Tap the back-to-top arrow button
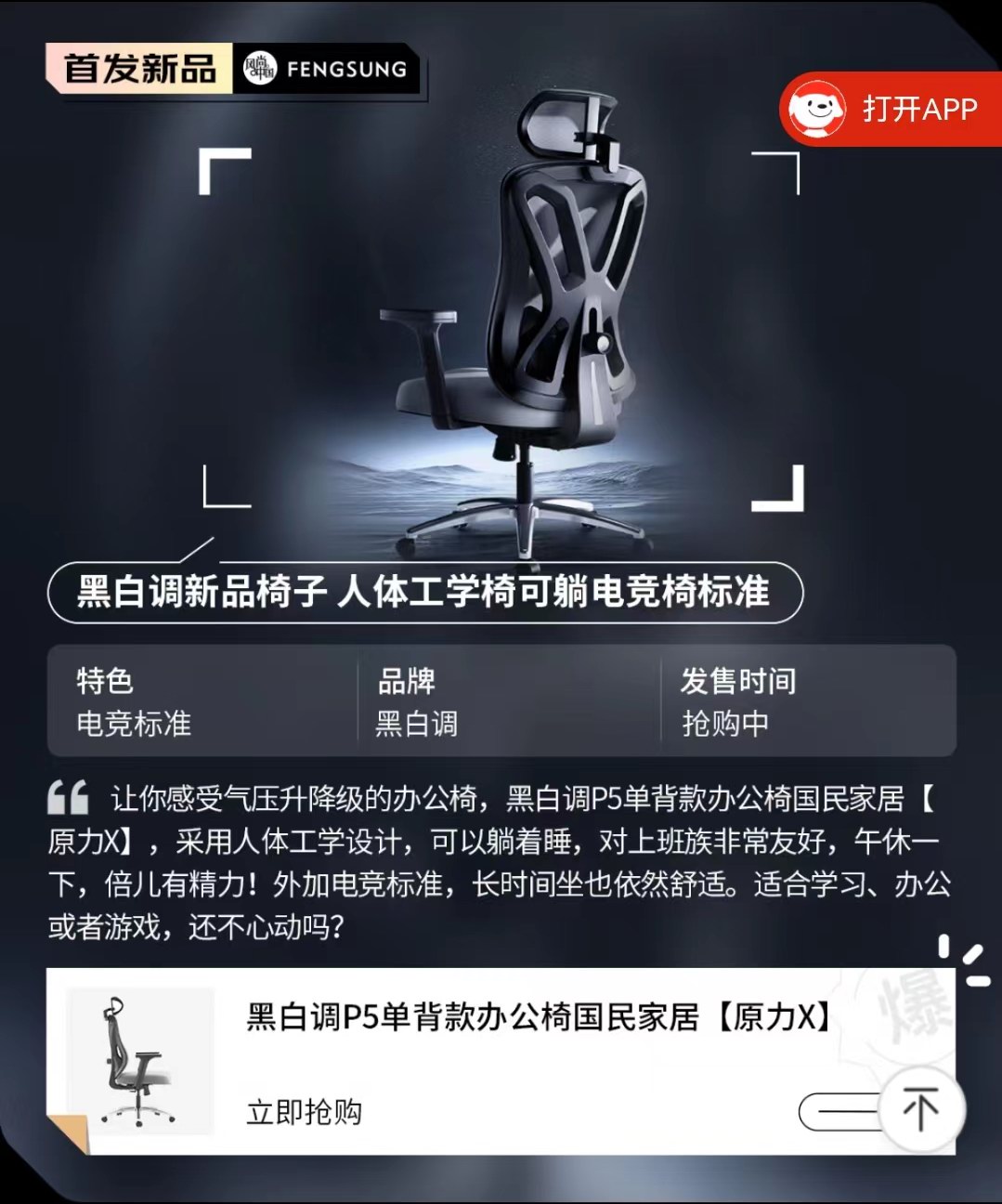The image size is (1002, 1204). coord(920,1109)
